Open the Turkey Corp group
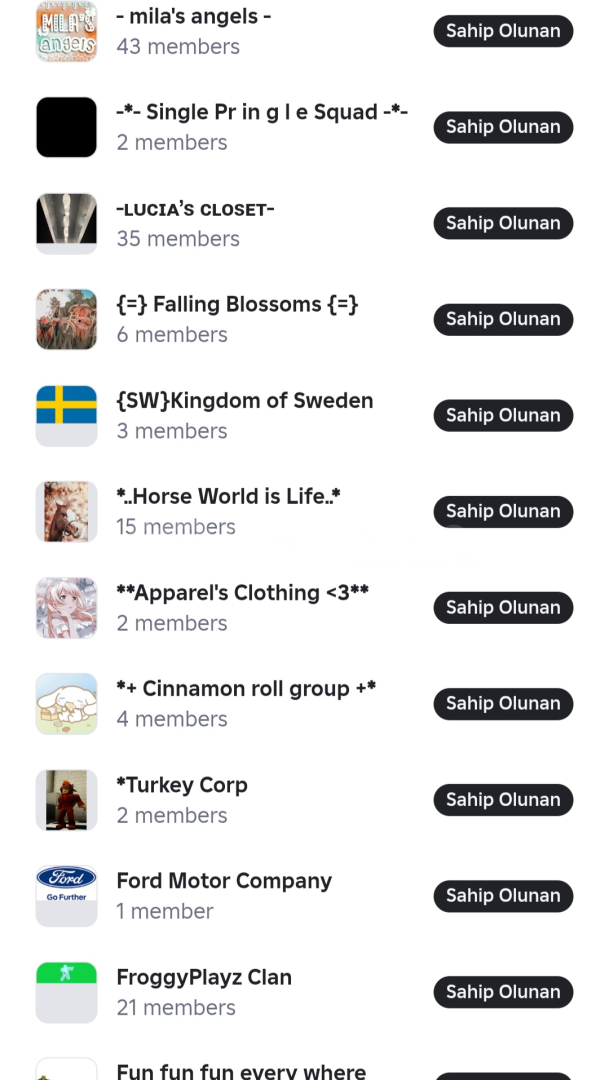The width and height of the screenshot is (609, 1080). point(182,785)
